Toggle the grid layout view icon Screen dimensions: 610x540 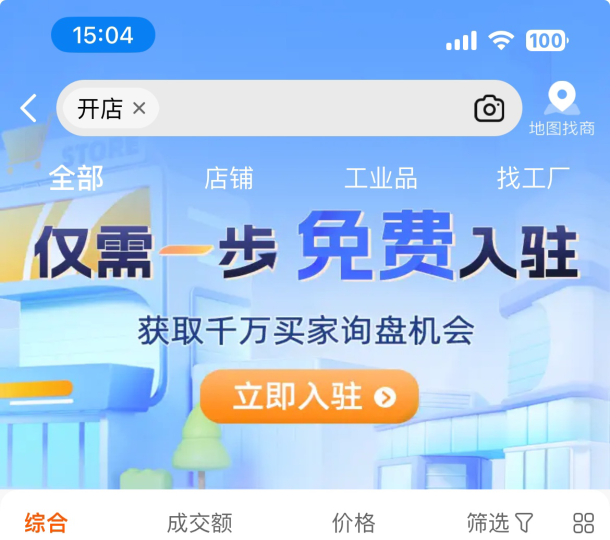tap(583, 522)
